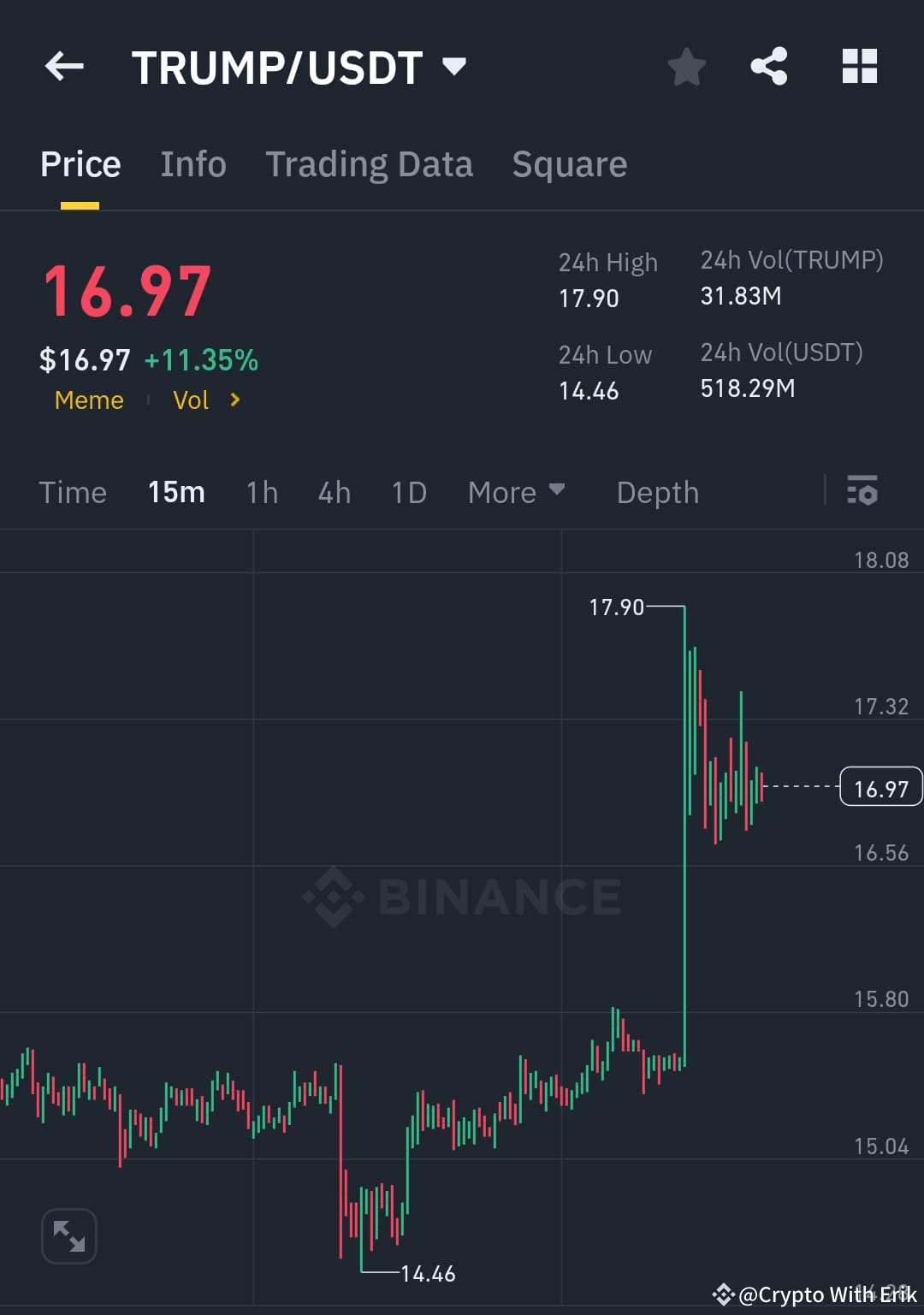Expand the More timeframes dropdown
This screenshot has height=1315, width=924.
point(515,492)
